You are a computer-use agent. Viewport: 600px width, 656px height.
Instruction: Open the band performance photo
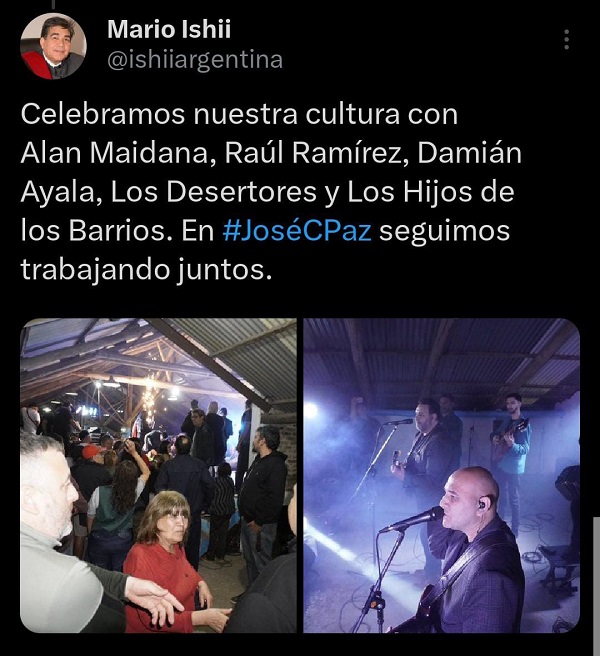(441, 475)
